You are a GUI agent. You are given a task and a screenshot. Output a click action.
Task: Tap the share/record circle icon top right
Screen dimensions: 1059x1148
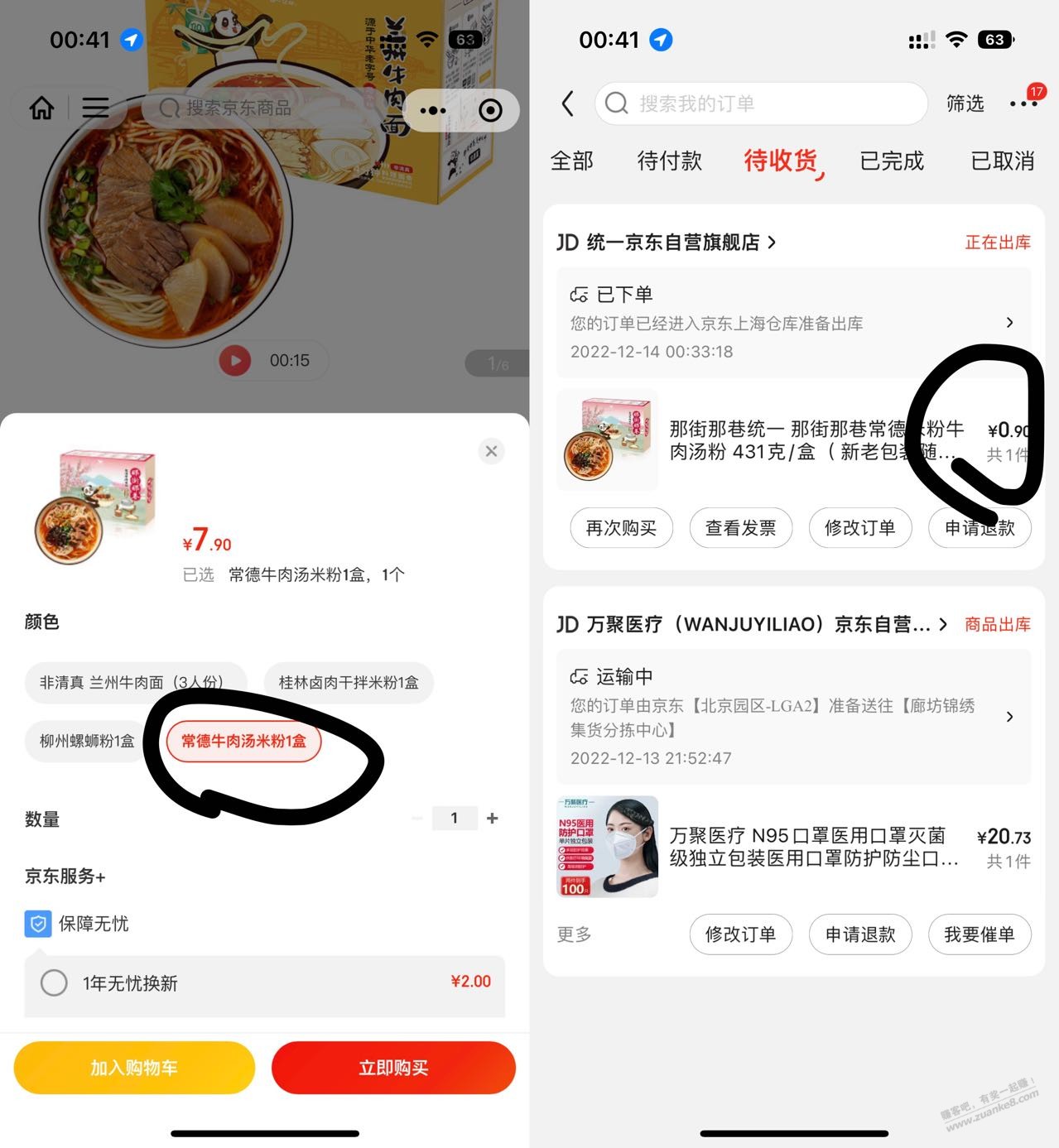pos(489,109)
